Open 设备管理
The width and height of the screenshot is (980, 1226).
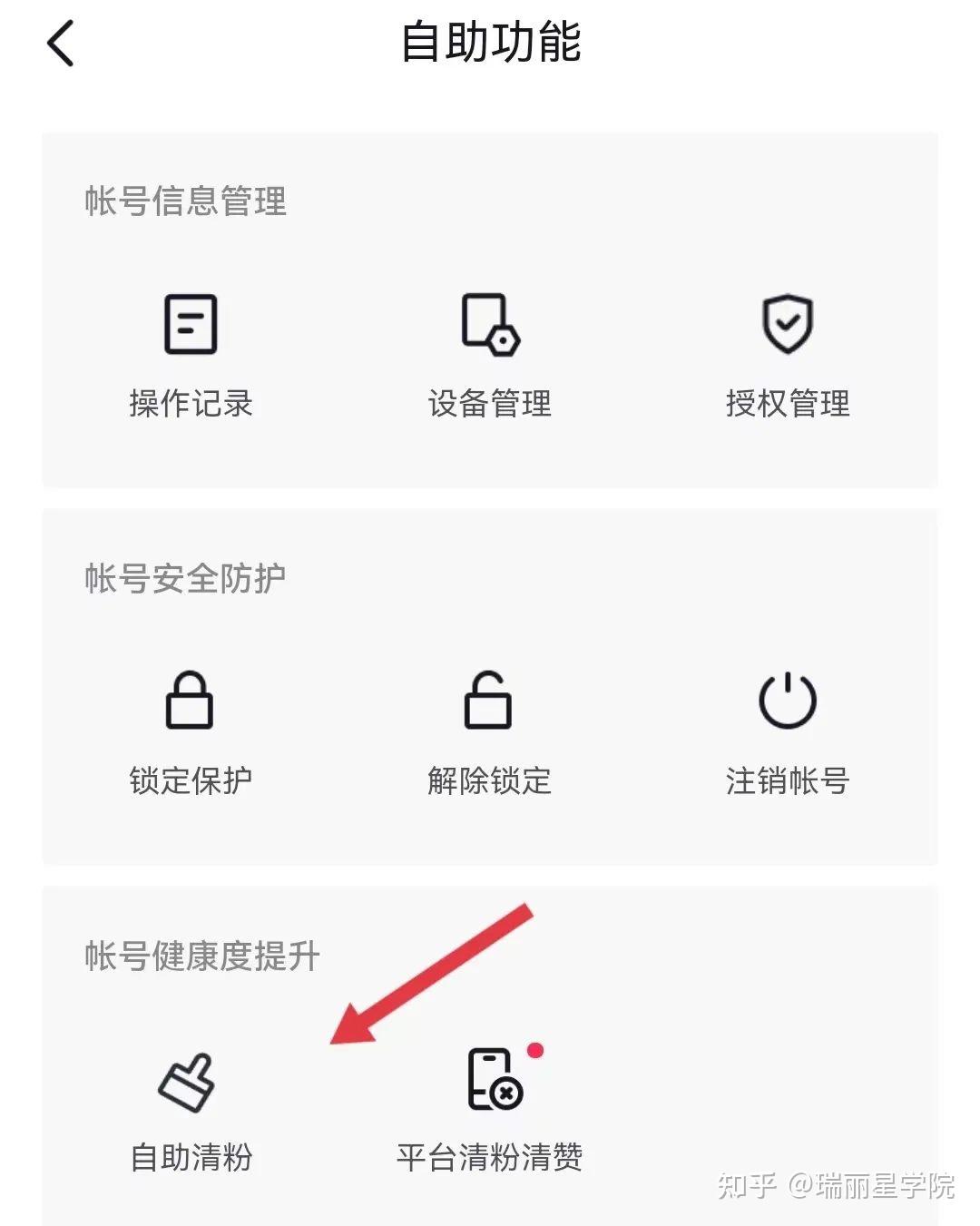coord(489,354)
